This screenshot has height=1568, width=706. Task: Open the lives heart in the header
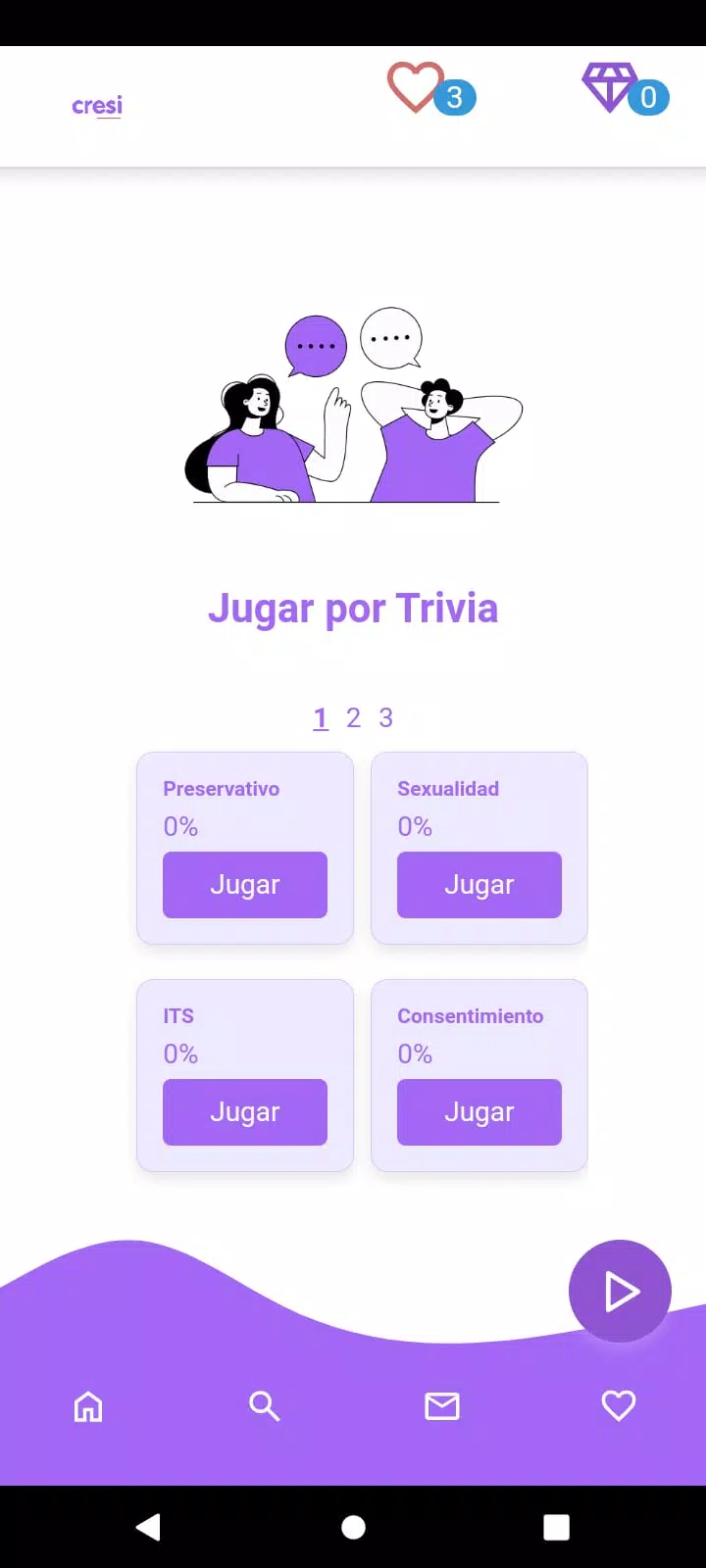click(x=417, y=87)
